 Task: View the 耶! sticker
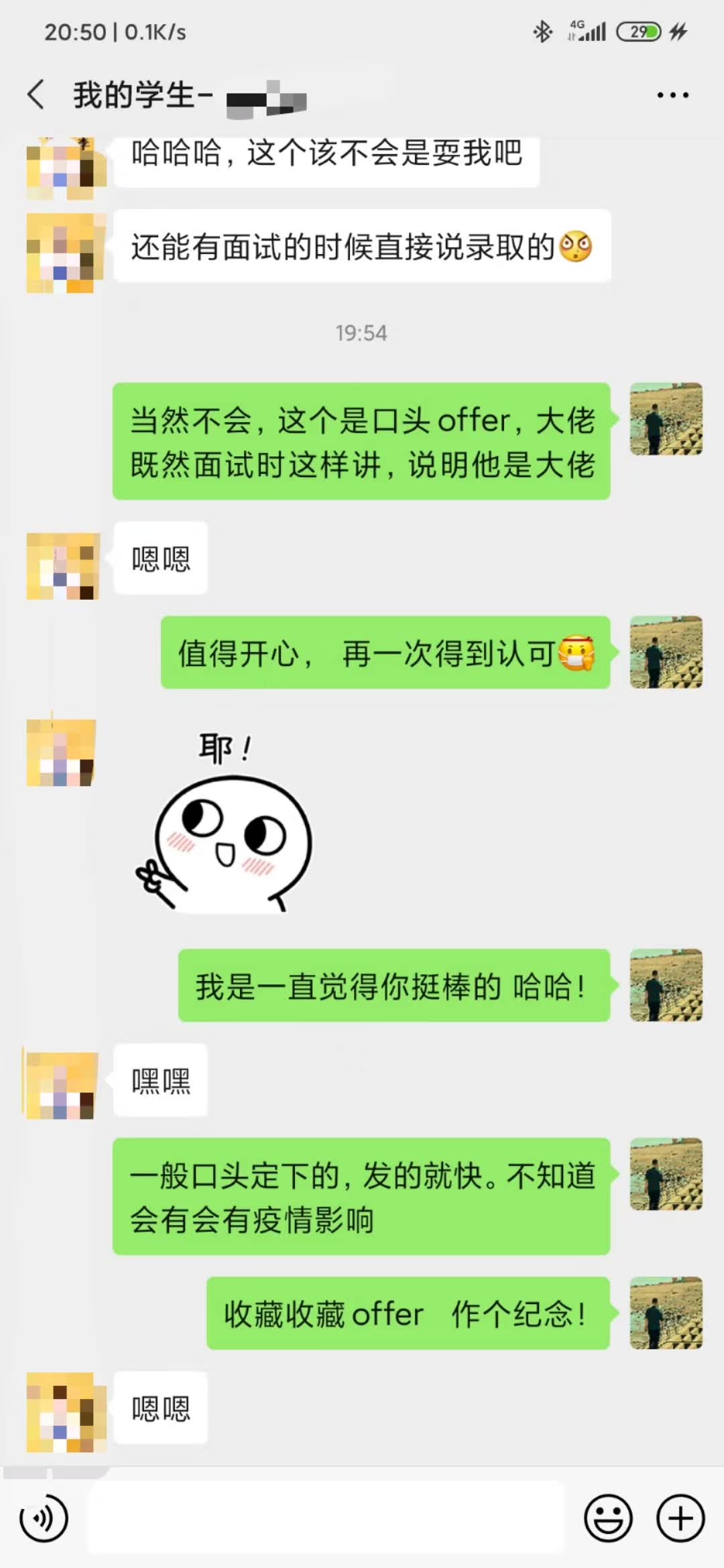pyautogui.click(x=225, y=823)
